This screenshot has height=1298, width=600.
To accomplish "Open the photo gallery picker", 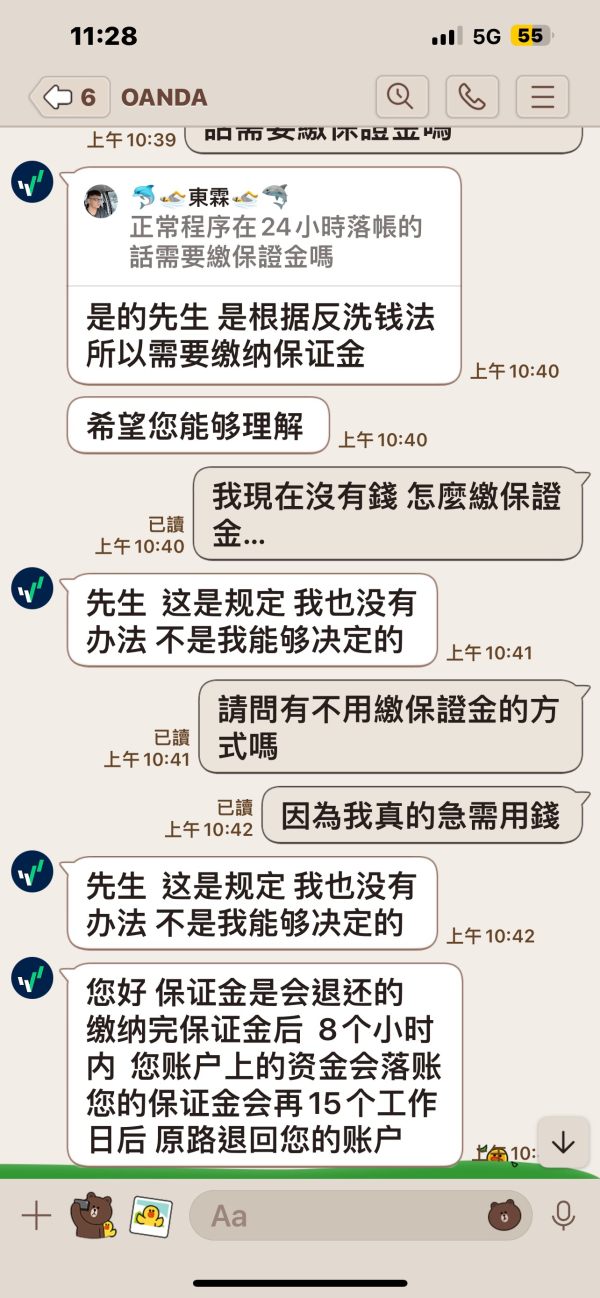I will point(151,1215).
